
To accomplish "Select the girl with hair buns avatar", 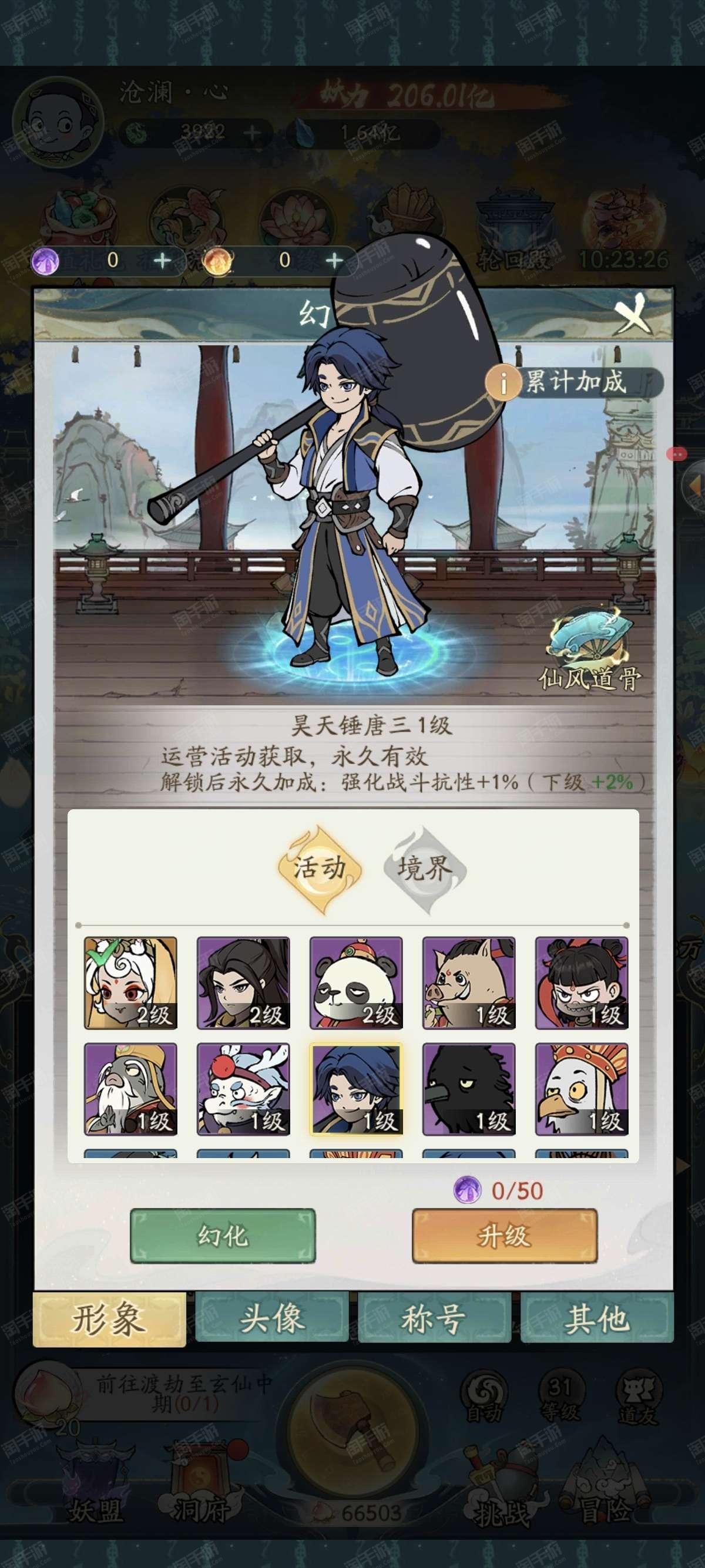I will [582, 982].
